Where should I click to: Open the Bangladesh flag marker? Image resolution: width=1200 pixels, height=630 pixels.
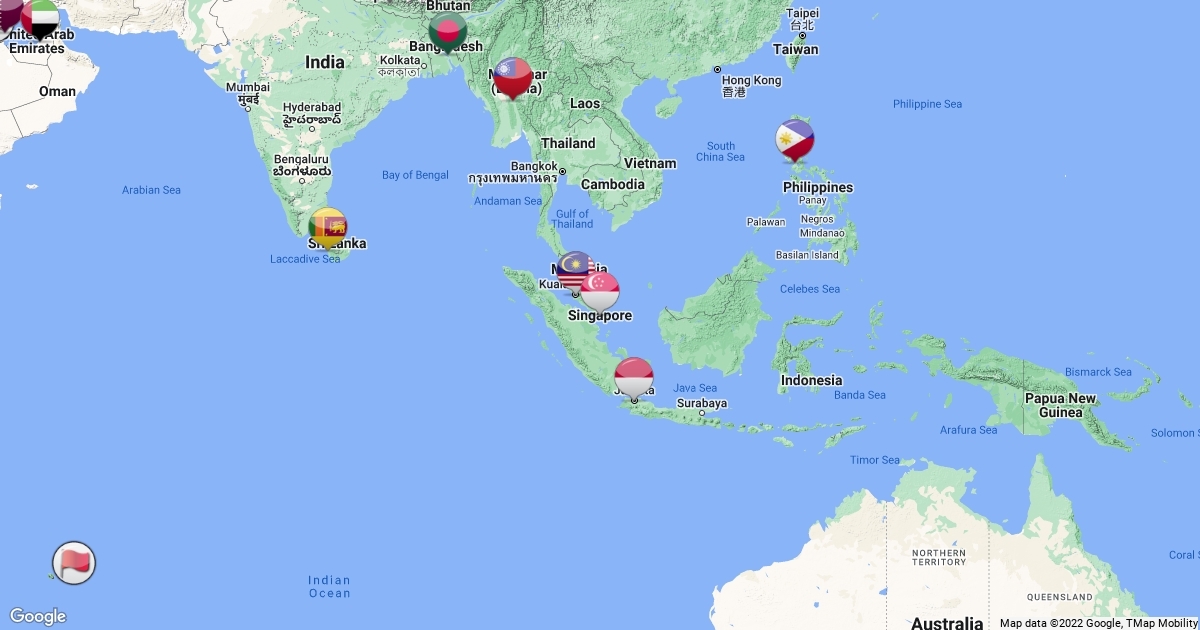[x=447, y=30]
